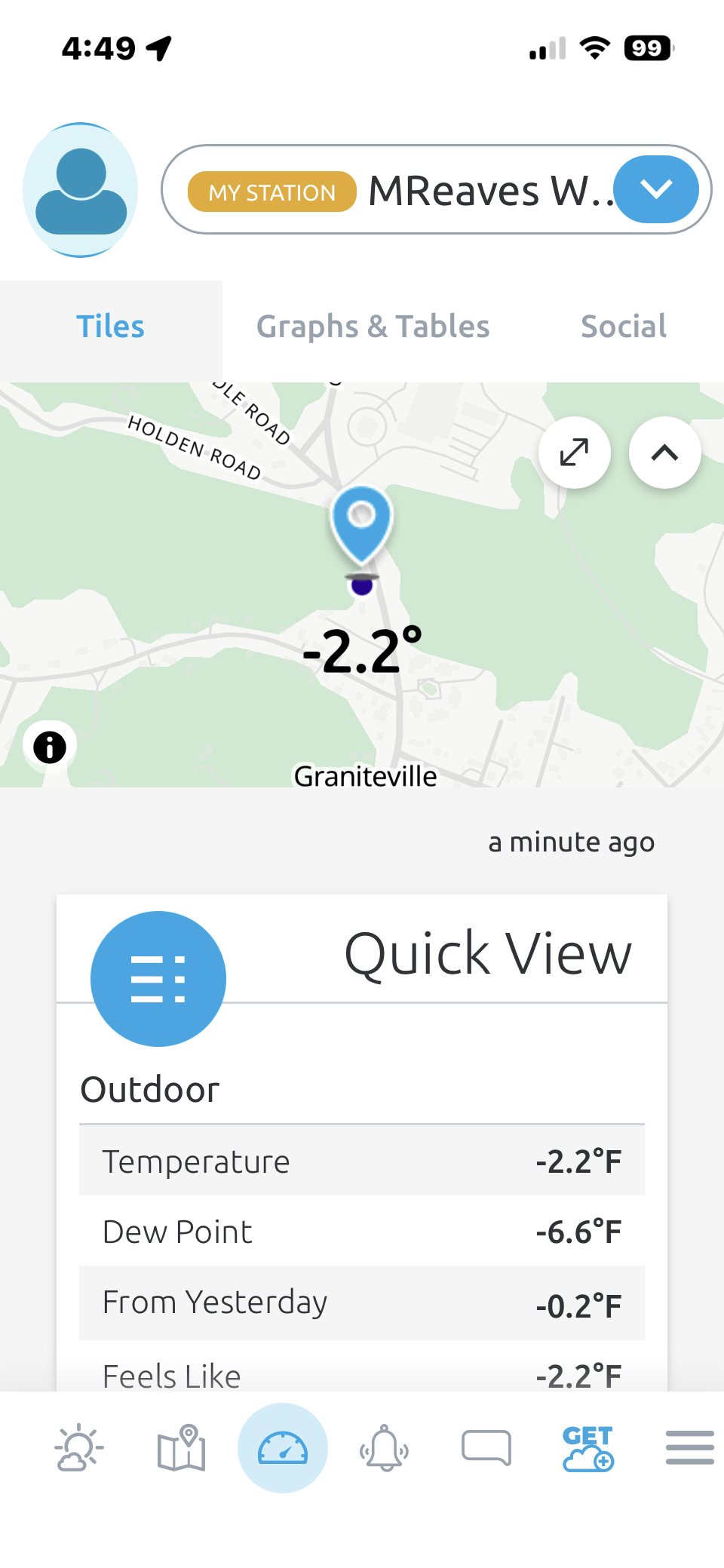This screenshot has height=1568, width=724.
Task: Open the Social tab
Action: point(623,327)
